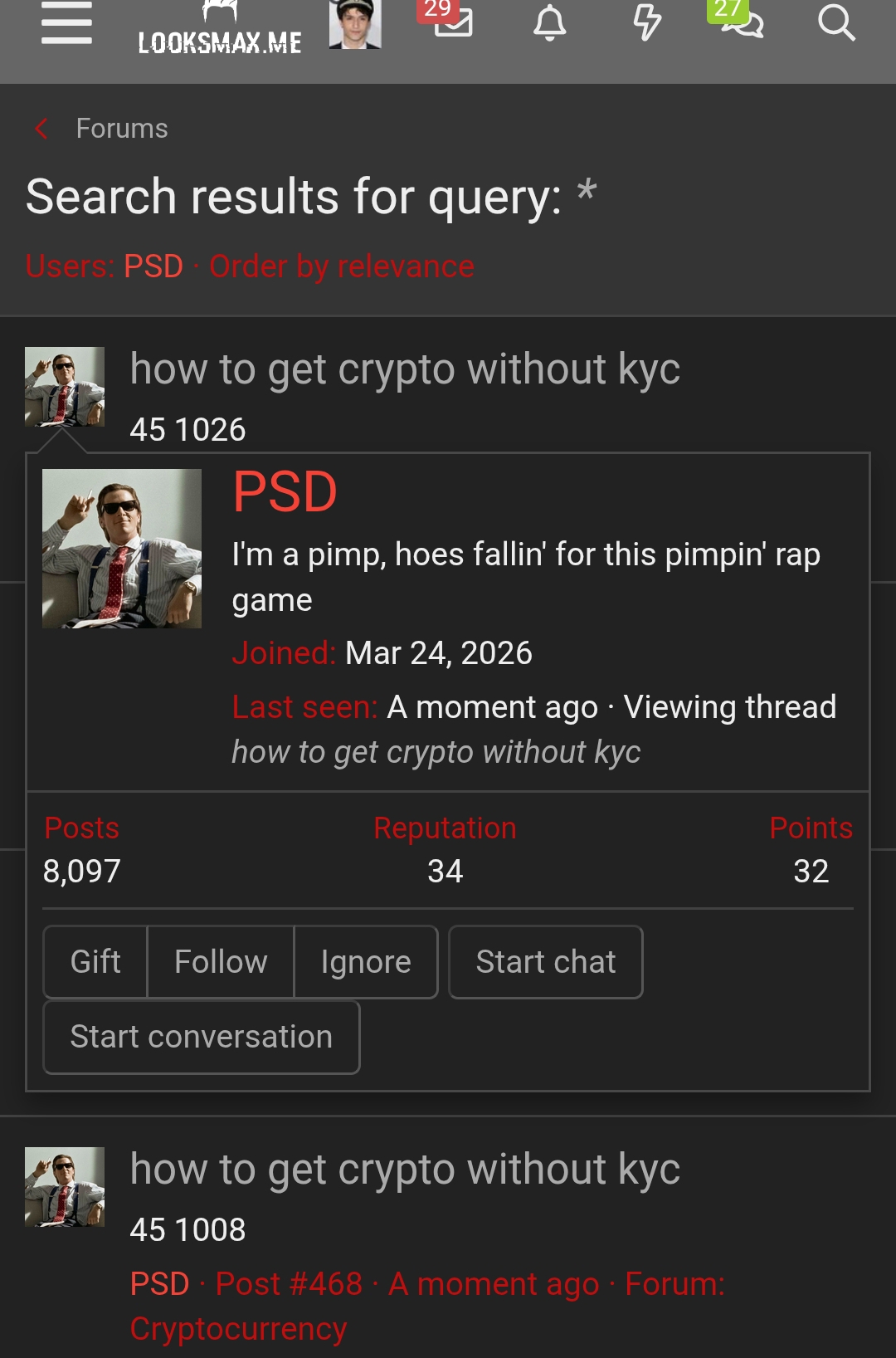Image resolution: width=896 pixels, height=1358 pixels.
Task: Open the thread PSD is currently viewing
Action: [x=436, y=752]
